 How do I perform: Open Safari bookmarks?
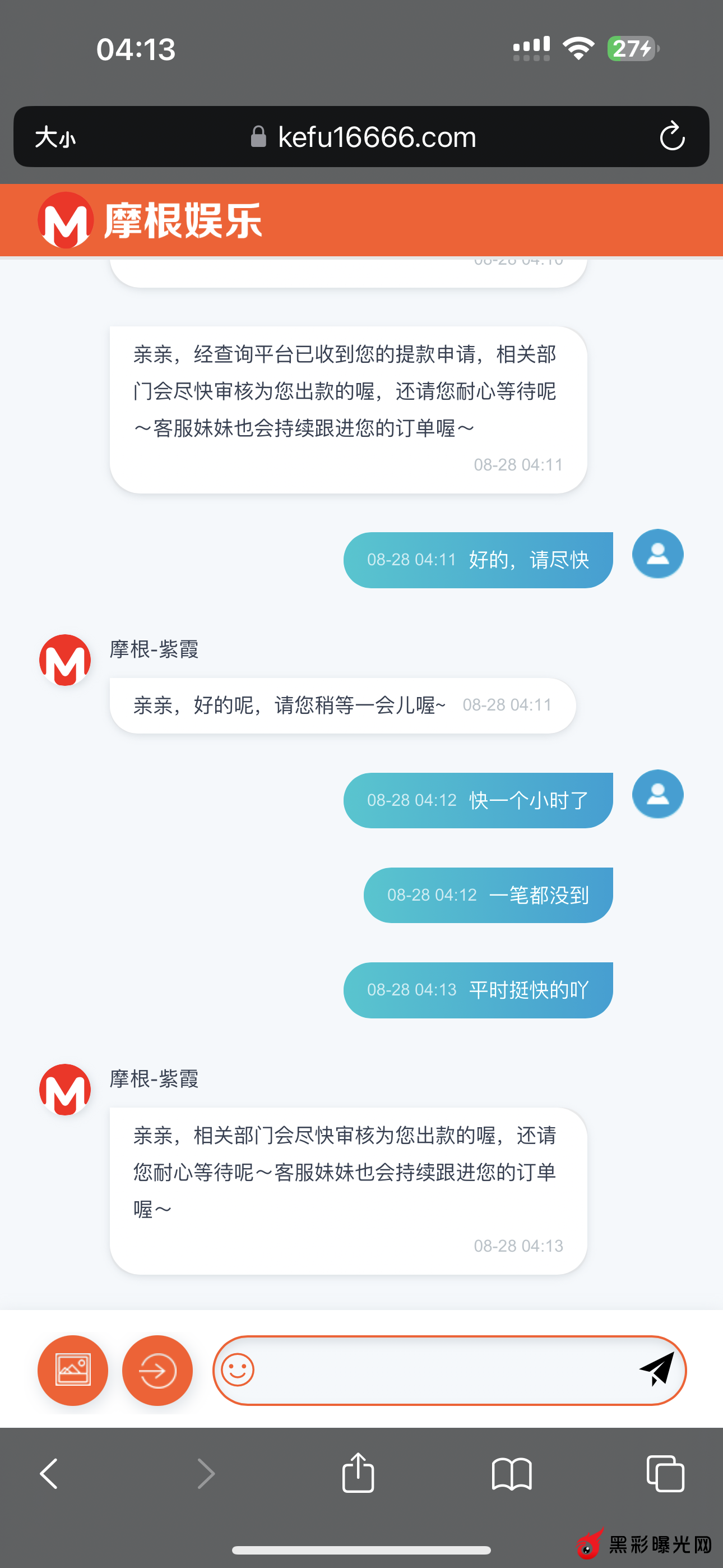point(512,1474)
